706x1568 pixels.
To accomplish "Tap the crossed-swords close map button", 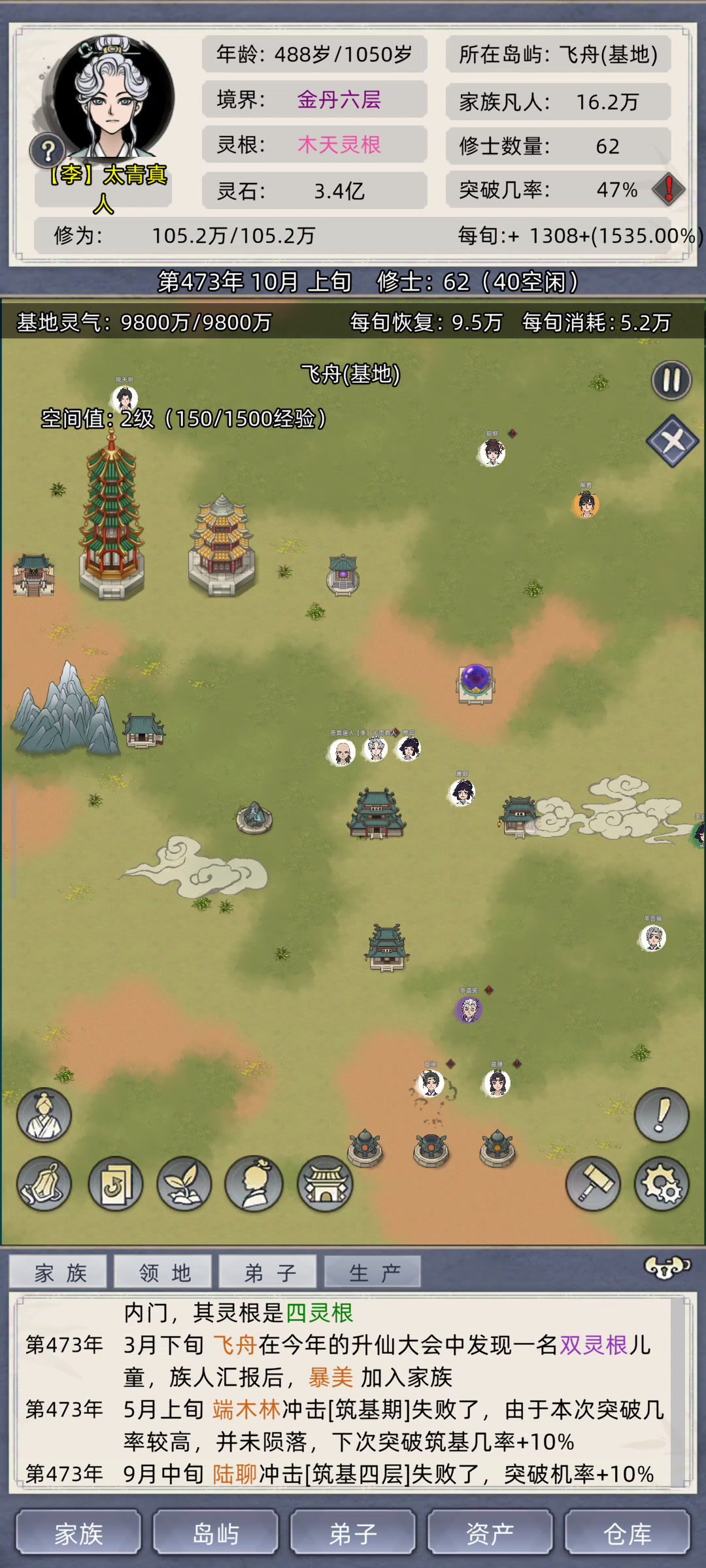I will click(673, 441).
